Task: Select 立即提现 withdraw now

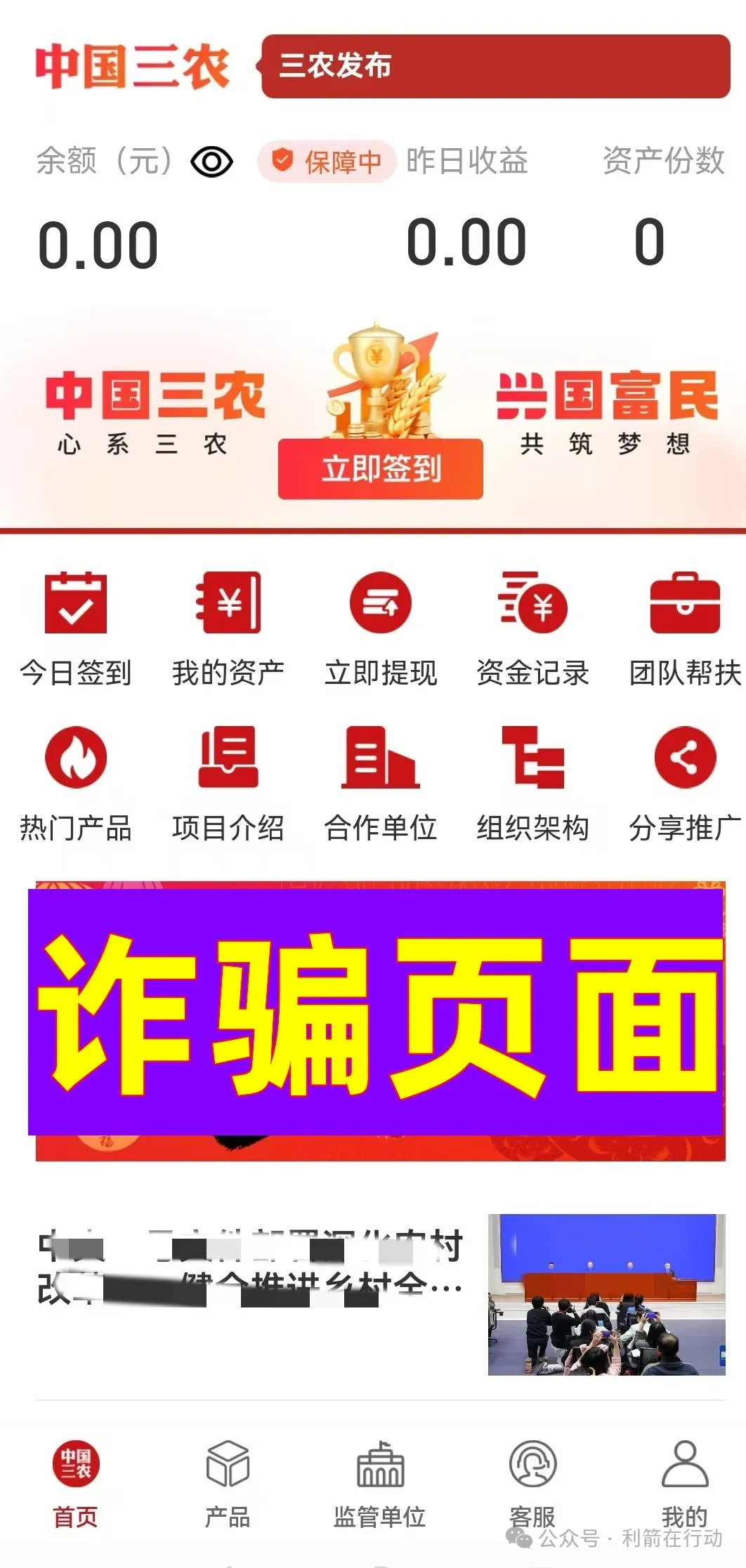Action: pos(380,625)
